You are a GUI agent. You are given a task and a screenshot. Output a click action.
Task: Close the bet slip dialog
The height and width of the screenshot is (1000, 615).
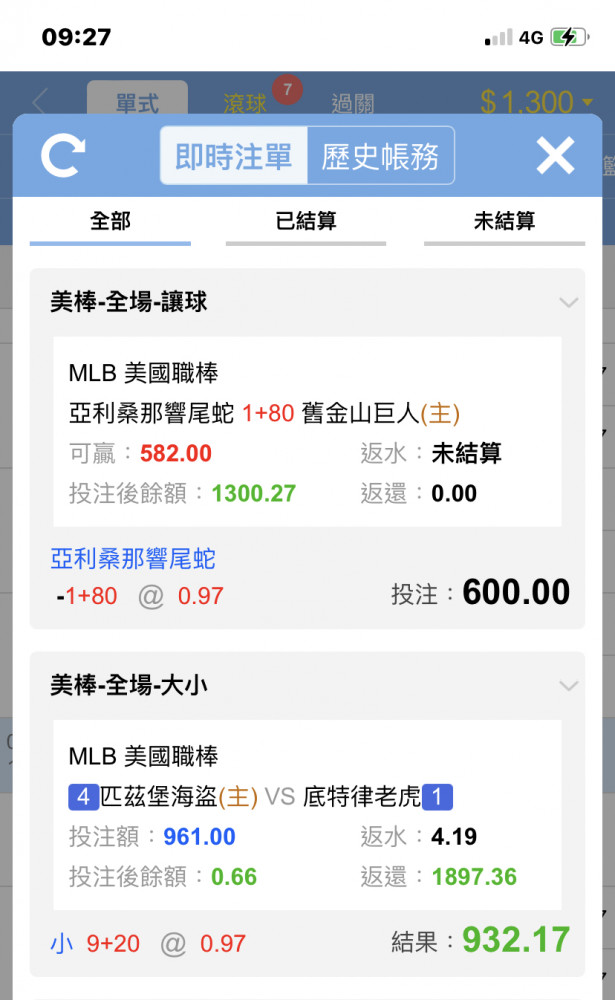pyautogui.click(x=555, y=155)
